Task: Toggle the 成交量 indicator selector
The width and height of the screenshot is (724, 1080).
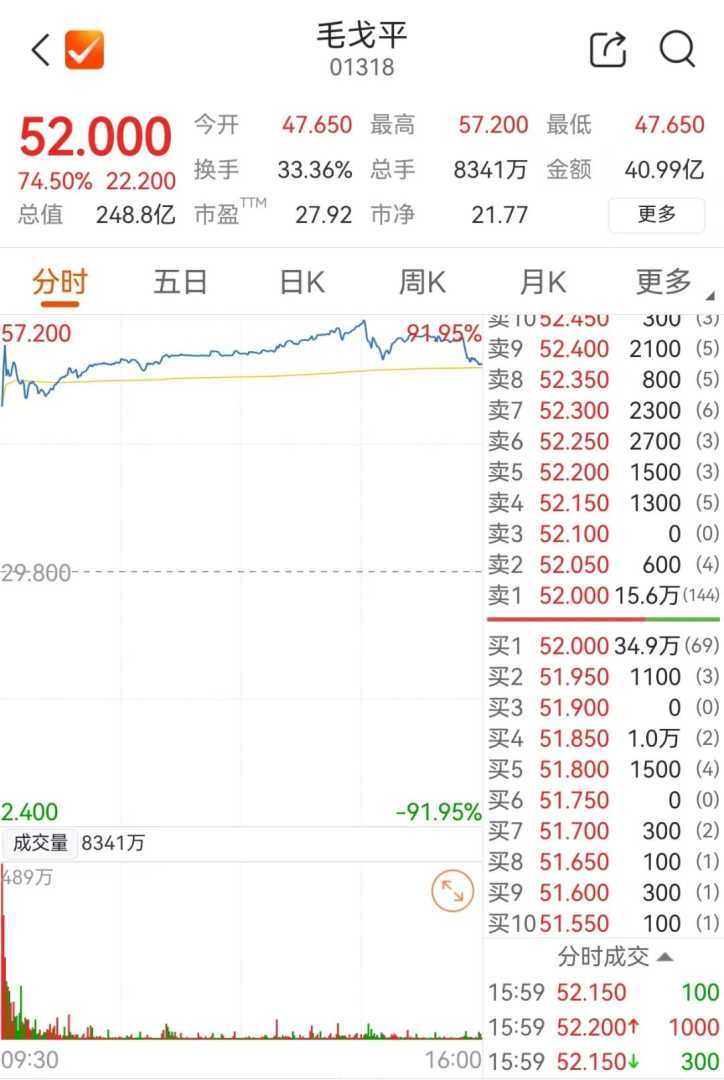Action: [x=40, y=843]
